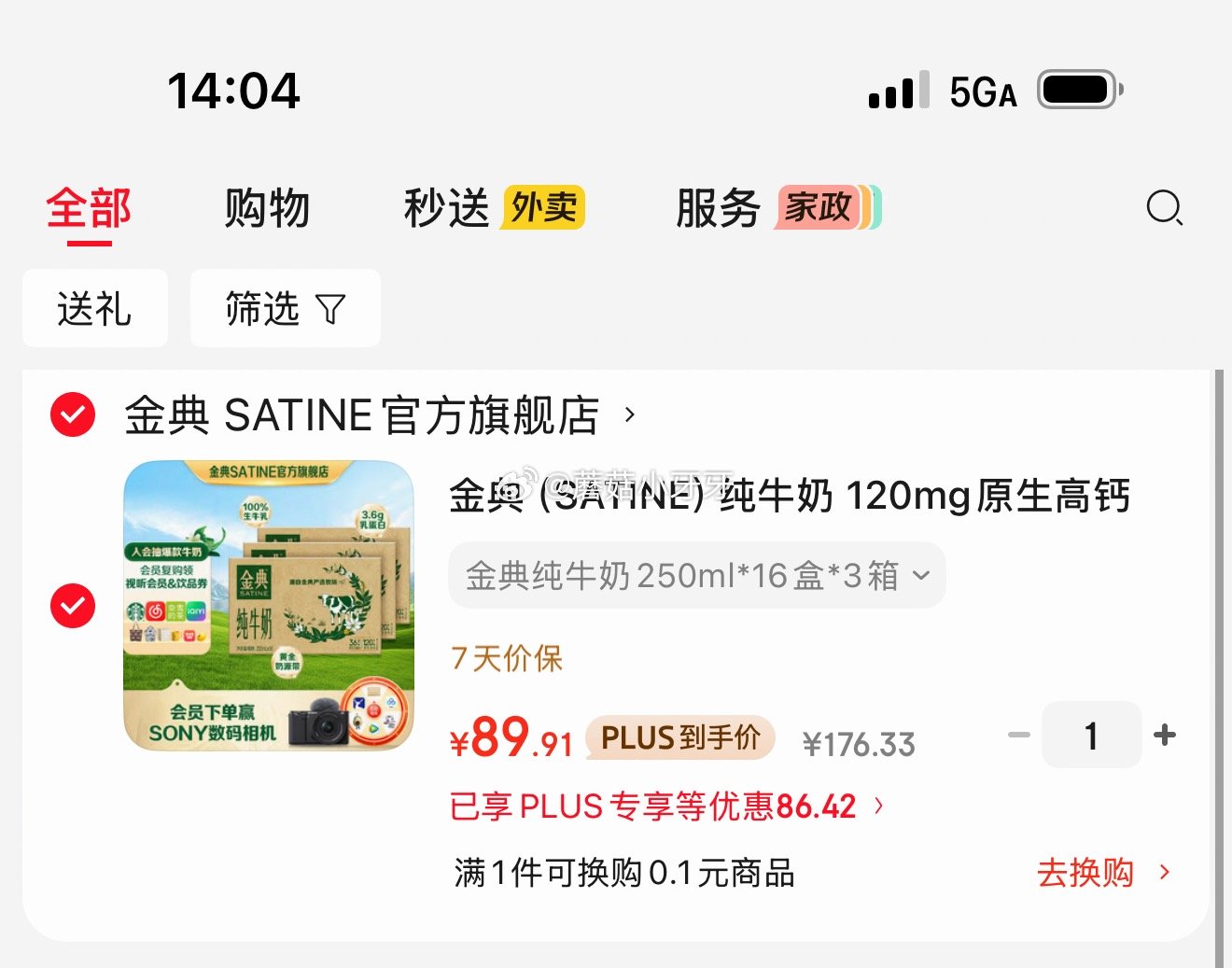
Task: Switch to the 秒送 外卖 tab
Action: pyautogui.click(x=493, y=208)
